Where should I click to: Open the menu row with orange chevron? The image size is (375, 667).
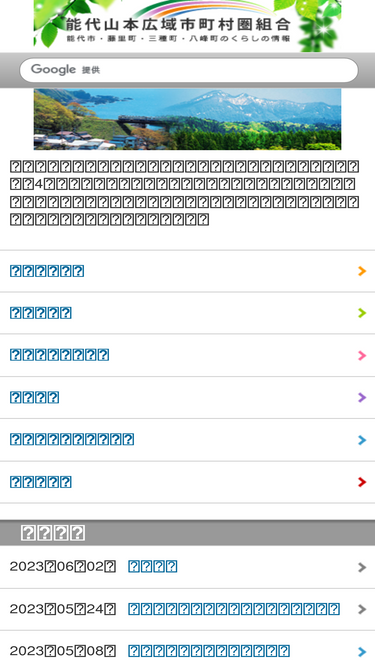[188, 271]
